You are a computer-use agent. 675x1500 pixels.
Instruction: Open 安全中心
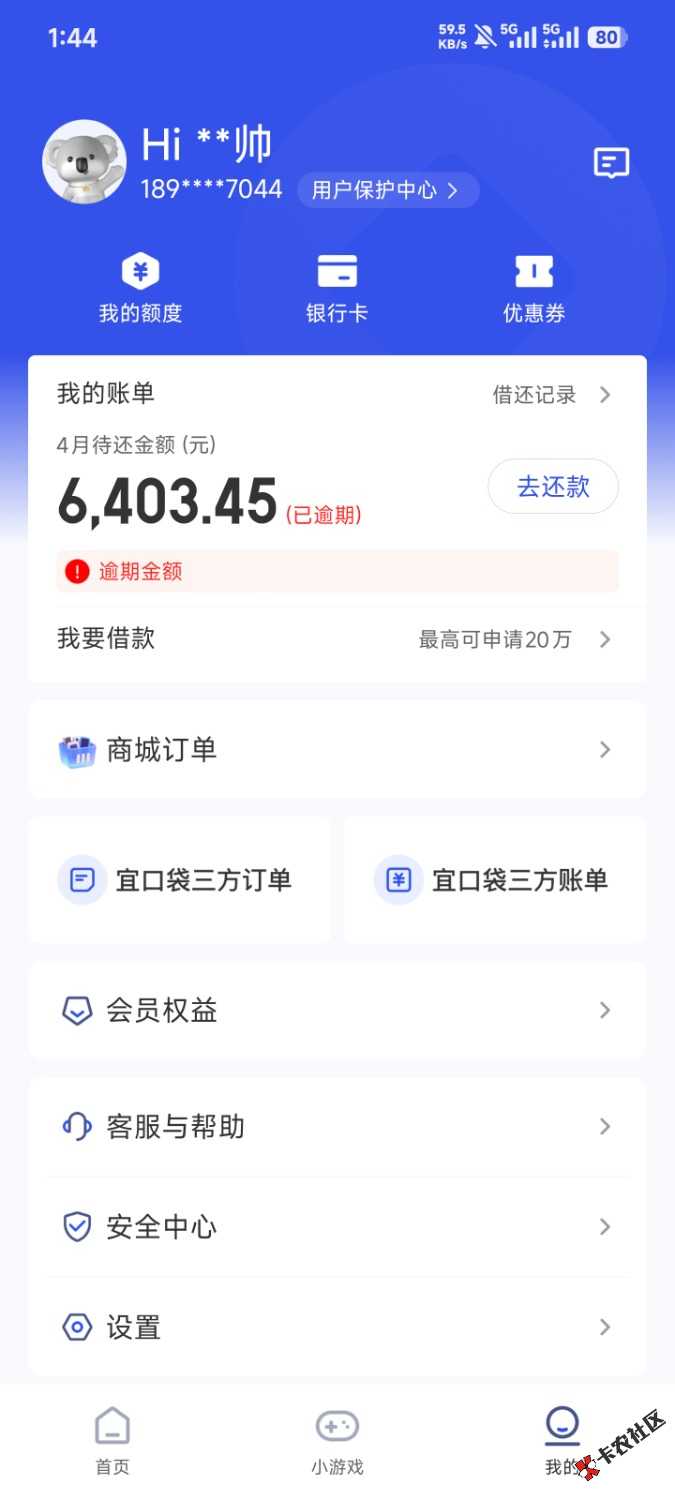(337, 1227)
